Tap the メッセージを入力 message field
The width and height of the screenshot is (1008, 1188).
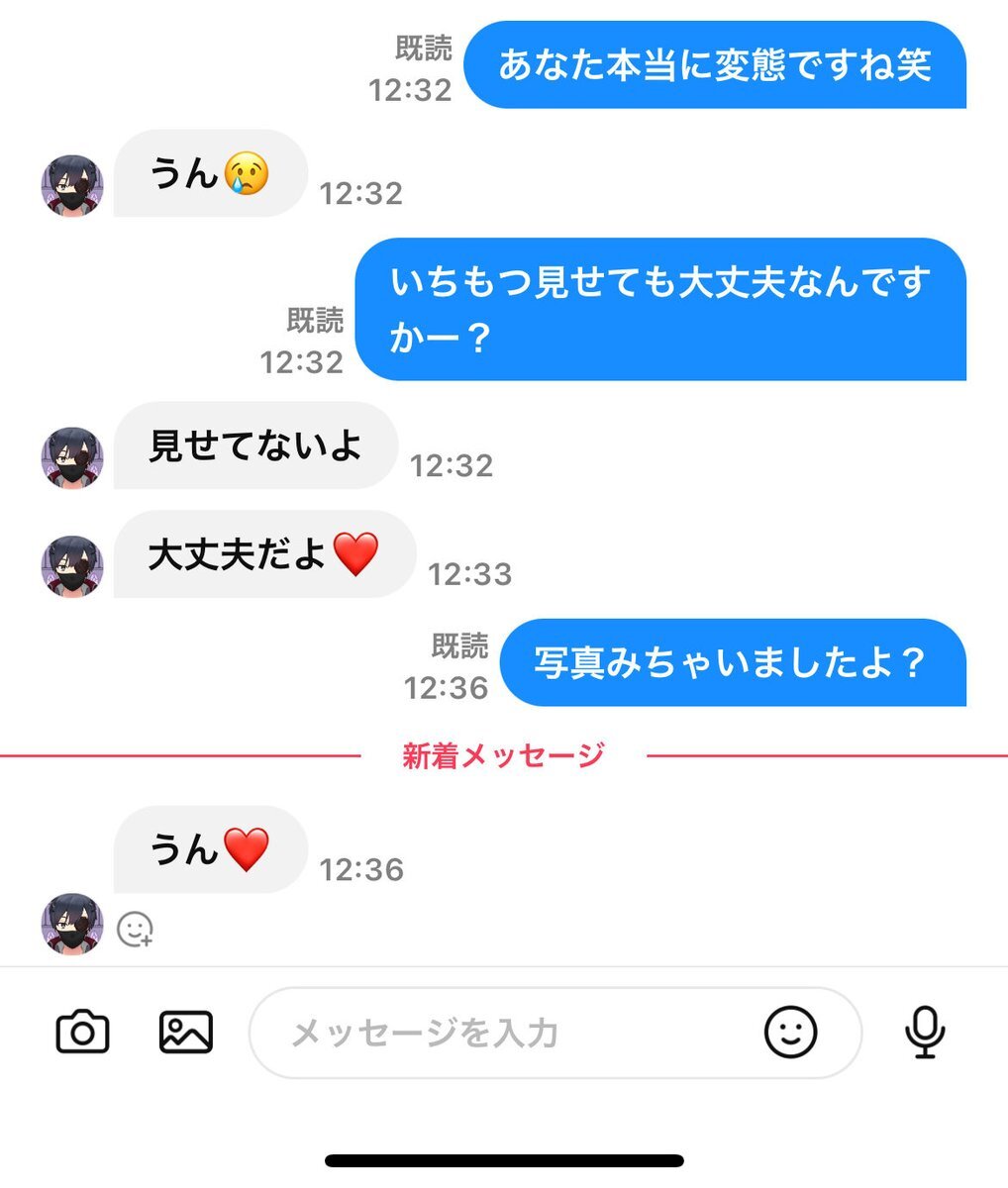495,1034
